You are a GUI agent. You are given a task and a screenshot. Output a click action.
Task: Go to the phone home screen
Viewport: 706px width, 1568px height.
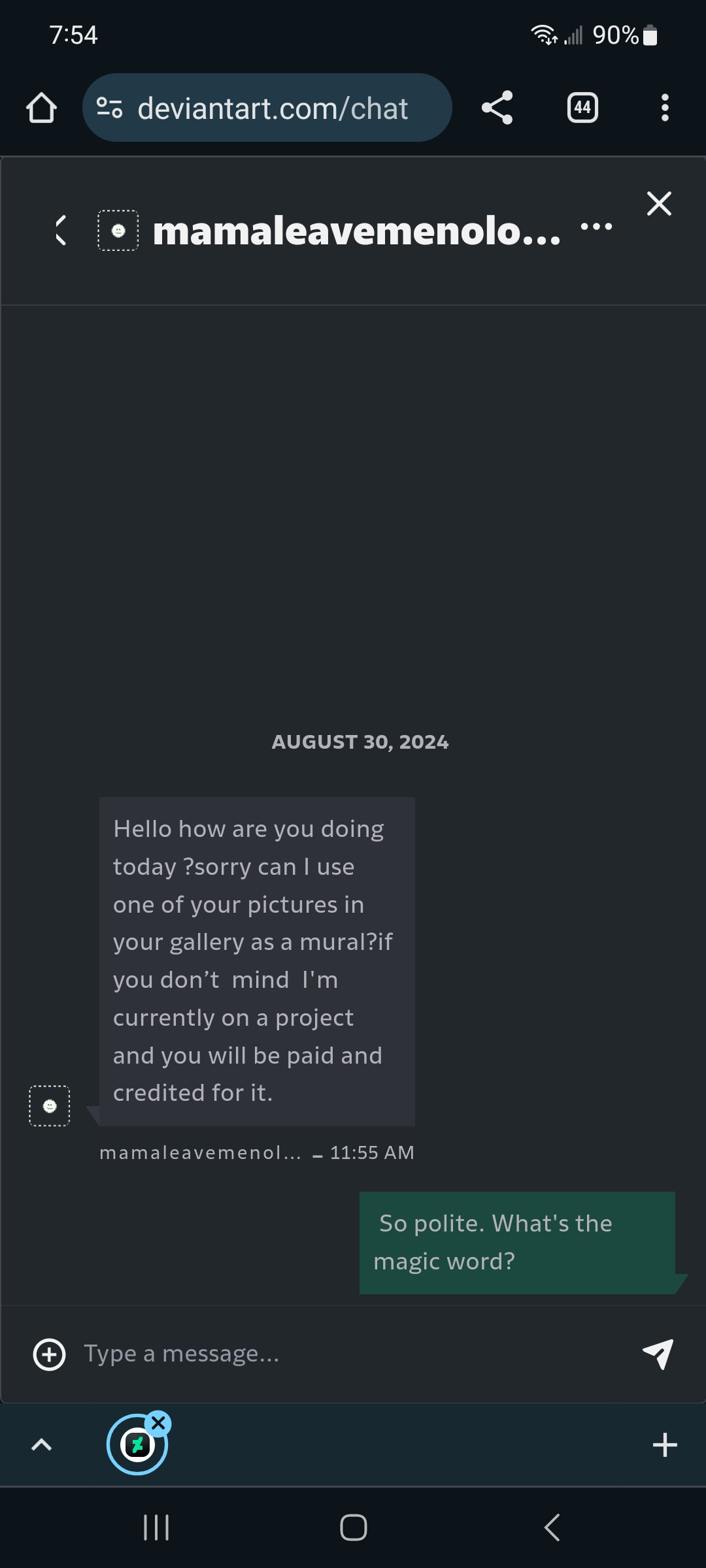point(354,1527)
